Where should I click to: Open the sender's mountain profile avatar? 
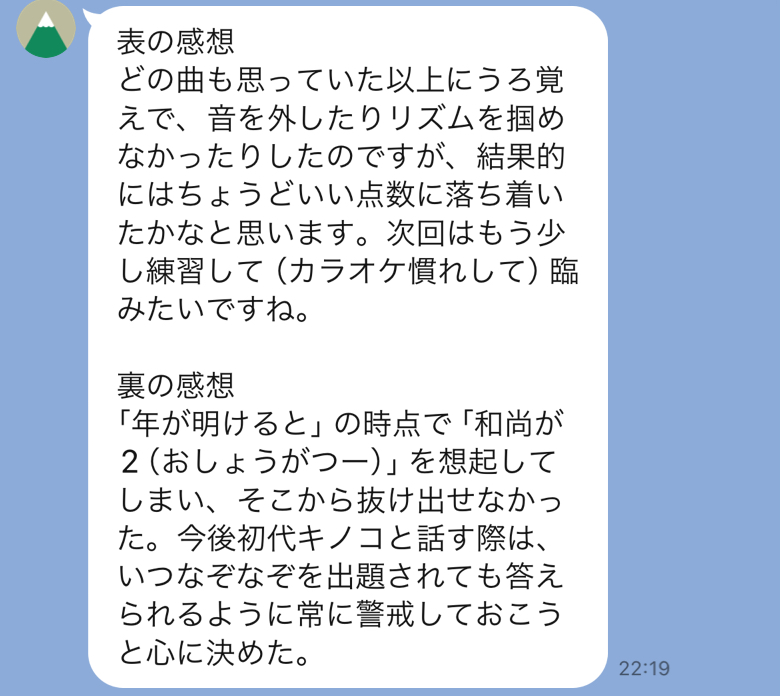(45, 29)
